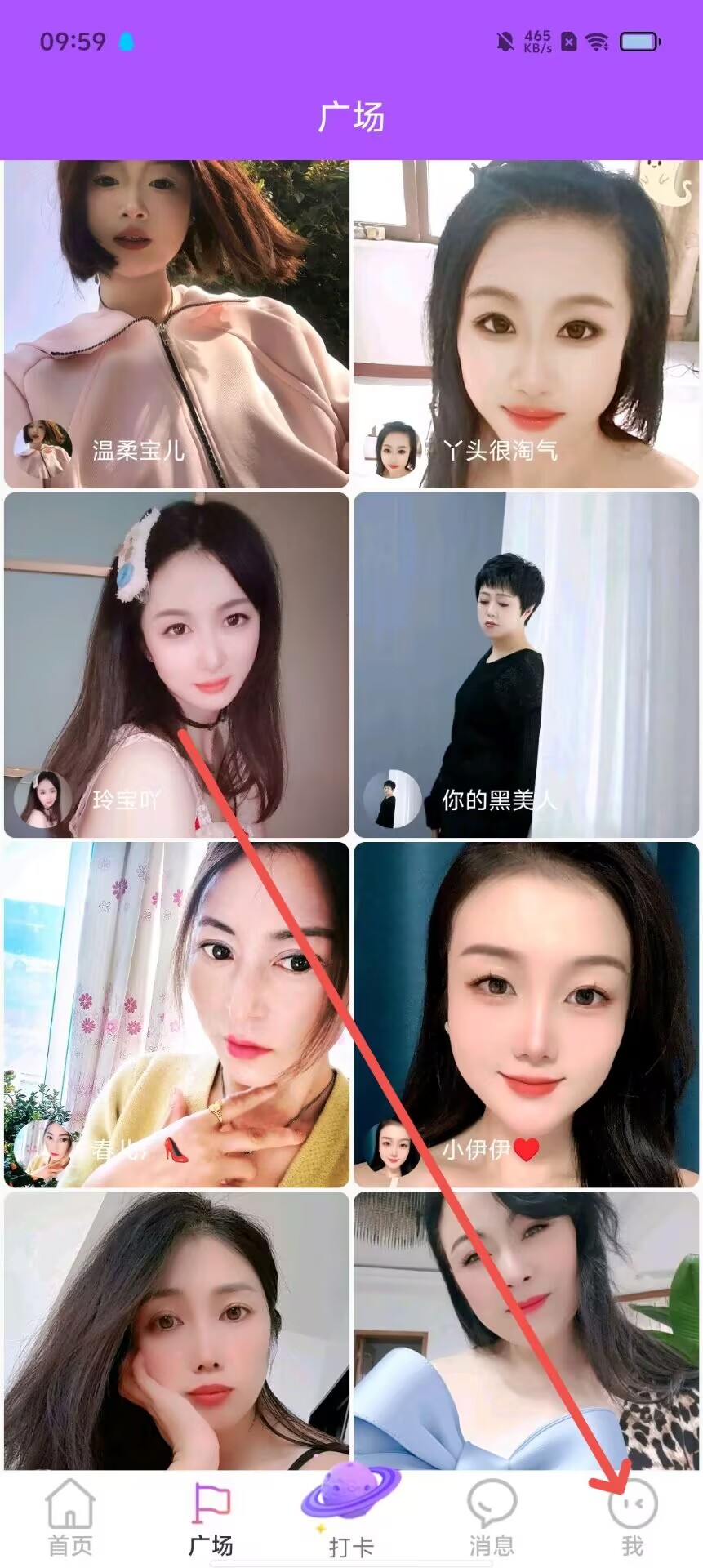Switch to the 我 tab
Screen dimensions: 703x1568
[632, 1517]
